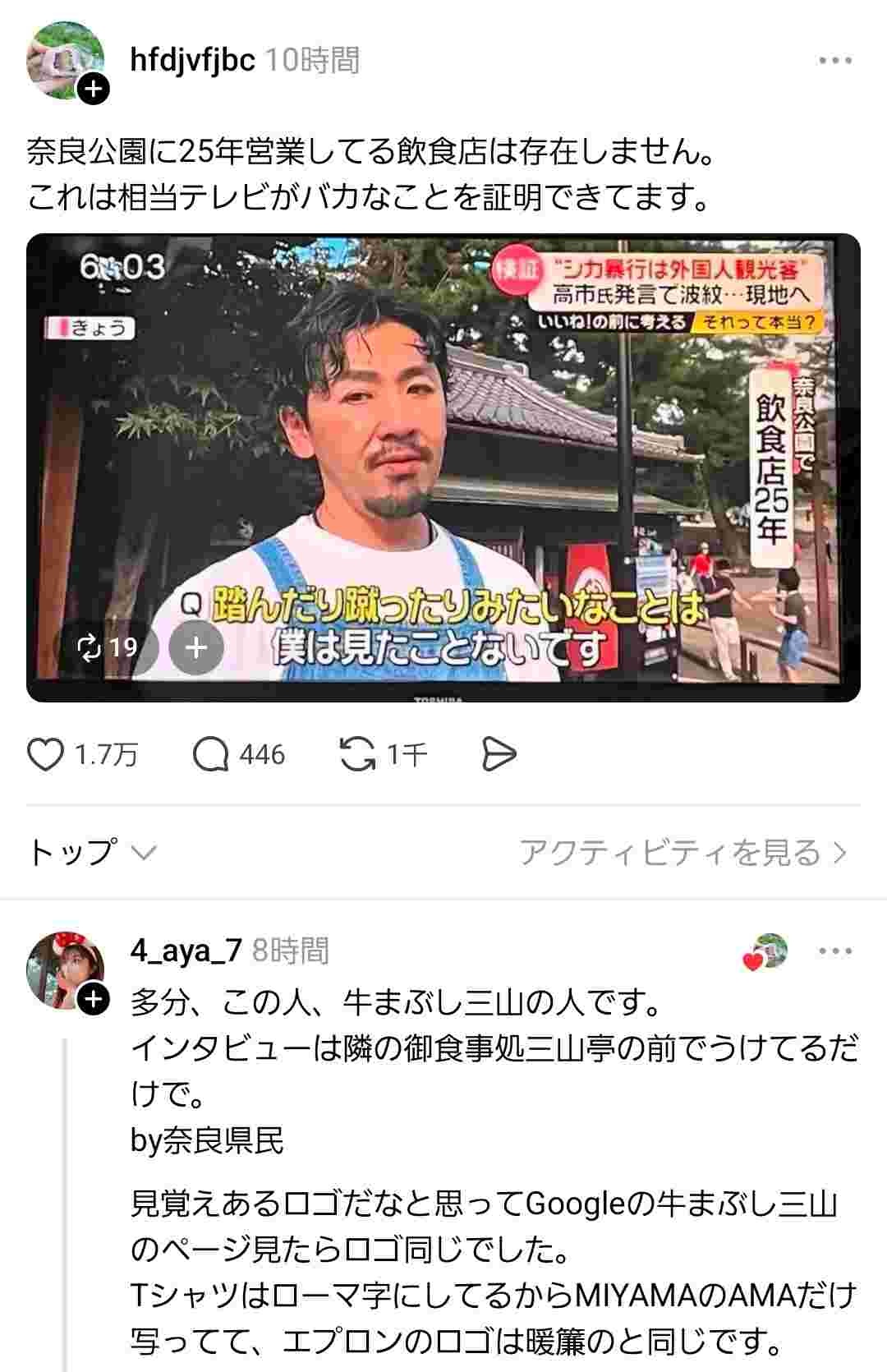Tap the heart avatar badge on 4_aya_7's reply
This screenshot has height=1372, width=887.
click(764, 952)
